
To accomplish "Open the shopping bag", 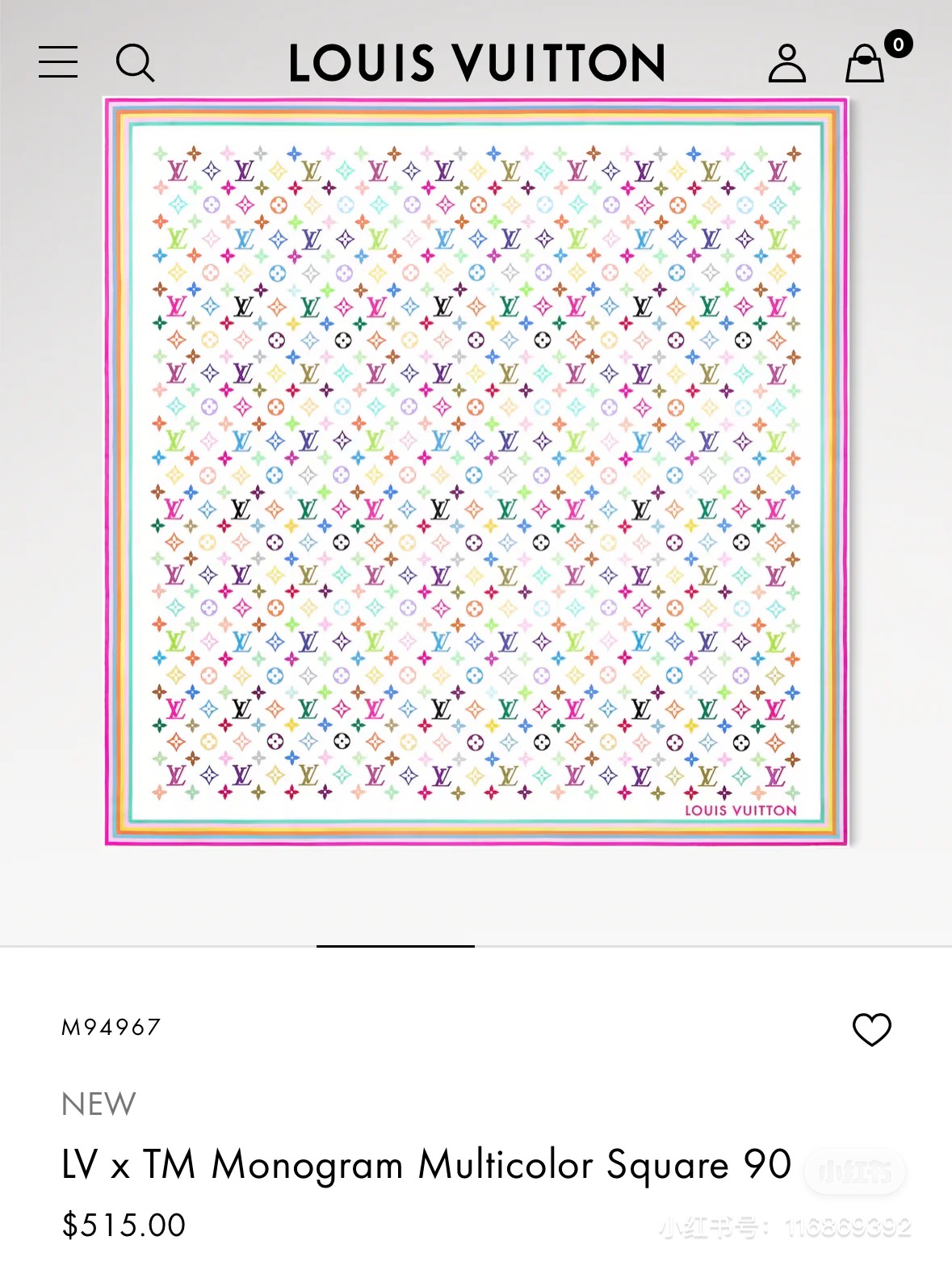I will coord(865,63).
